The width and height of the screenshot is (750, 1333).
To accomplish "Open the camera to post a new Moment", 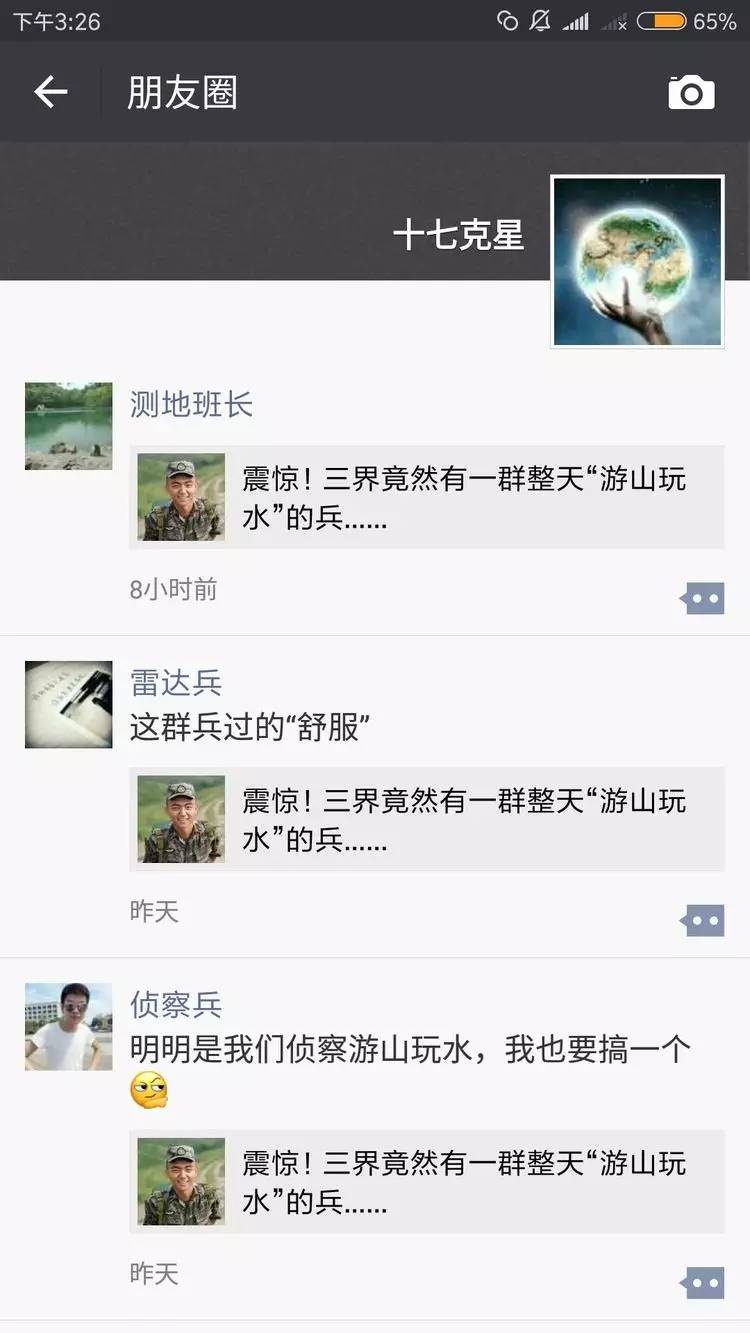I will 690,92.
